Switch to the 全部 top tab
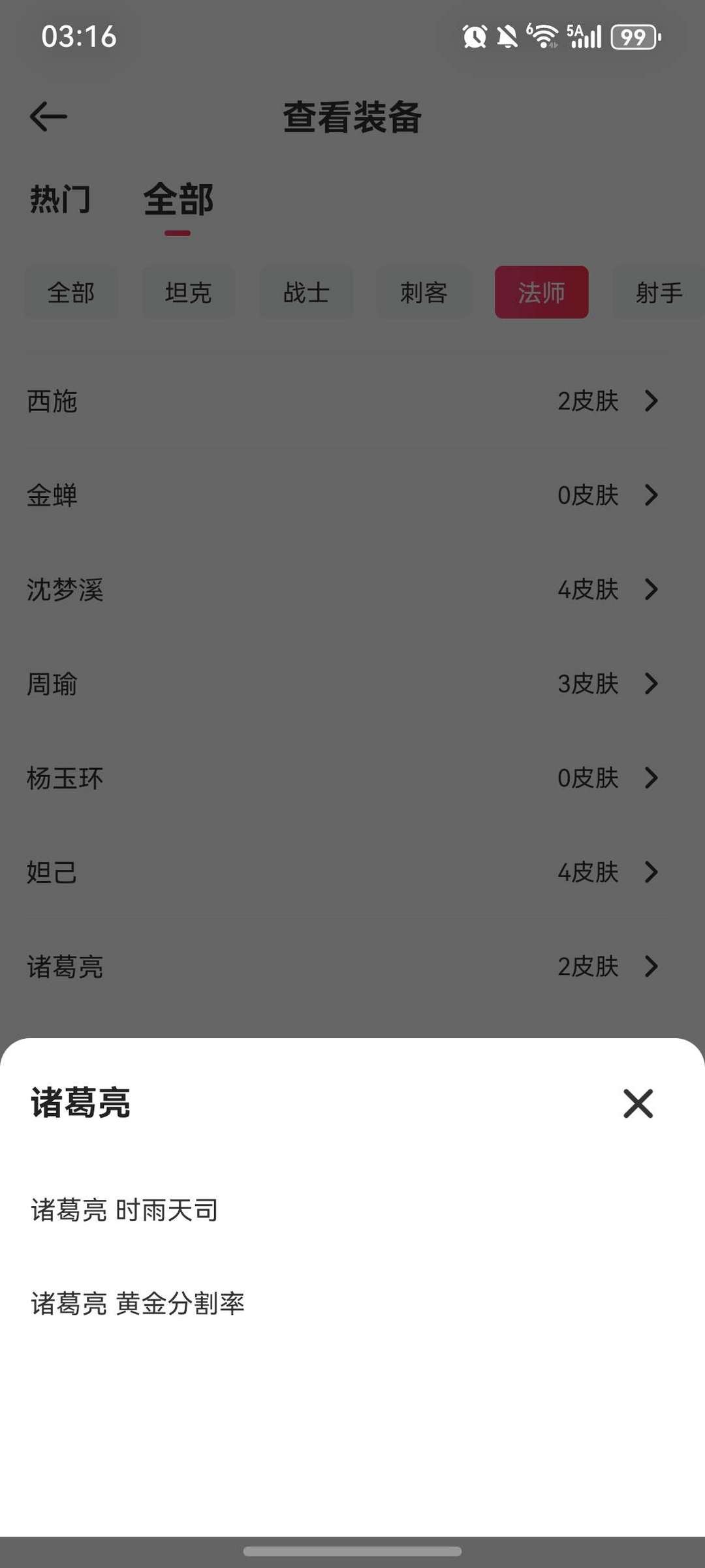Image resolution: width=705 pixels, height=1568 pixels. [x=178, y=199]
